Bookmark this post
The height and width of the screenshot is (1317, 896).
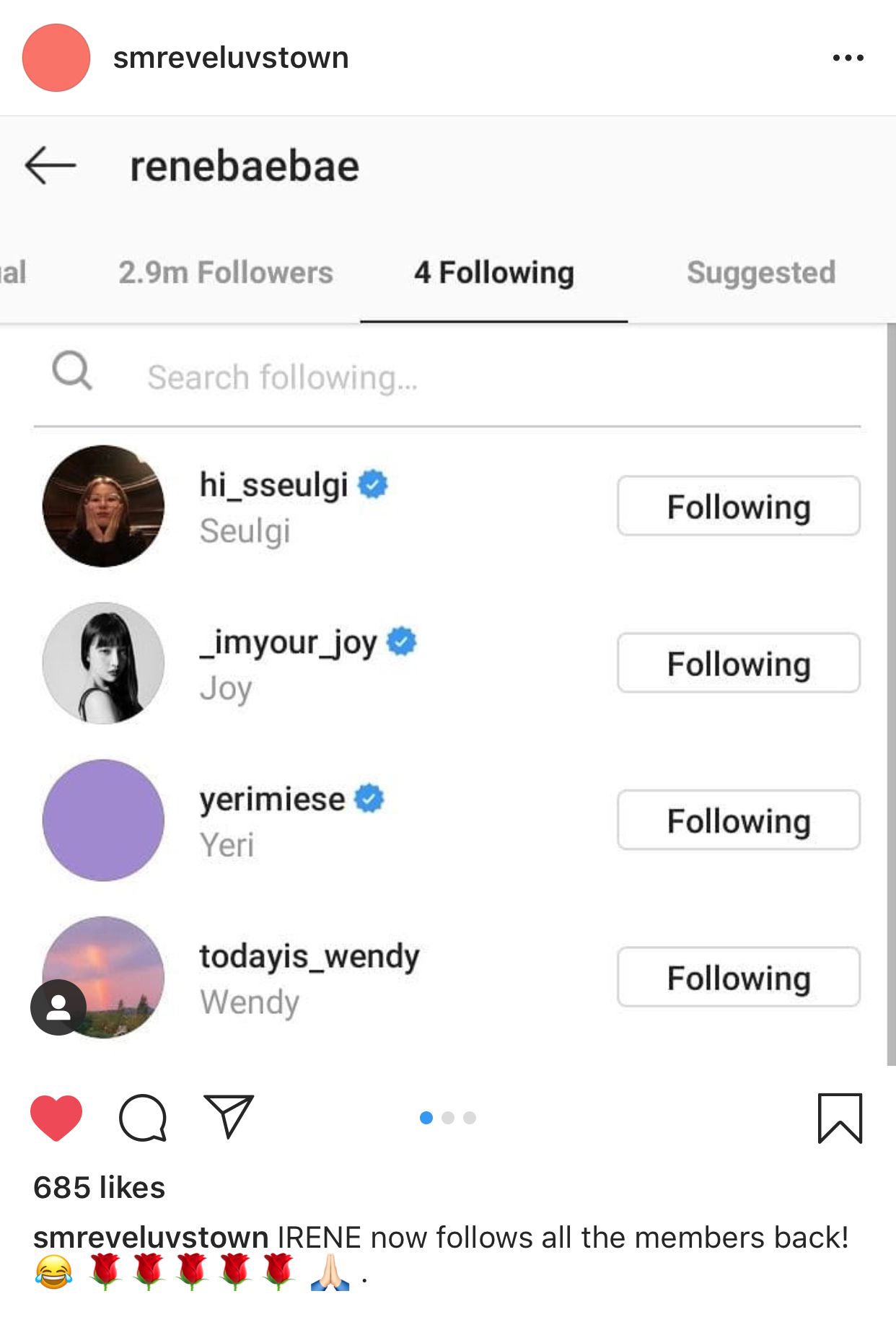click(x=840, y=1118)
